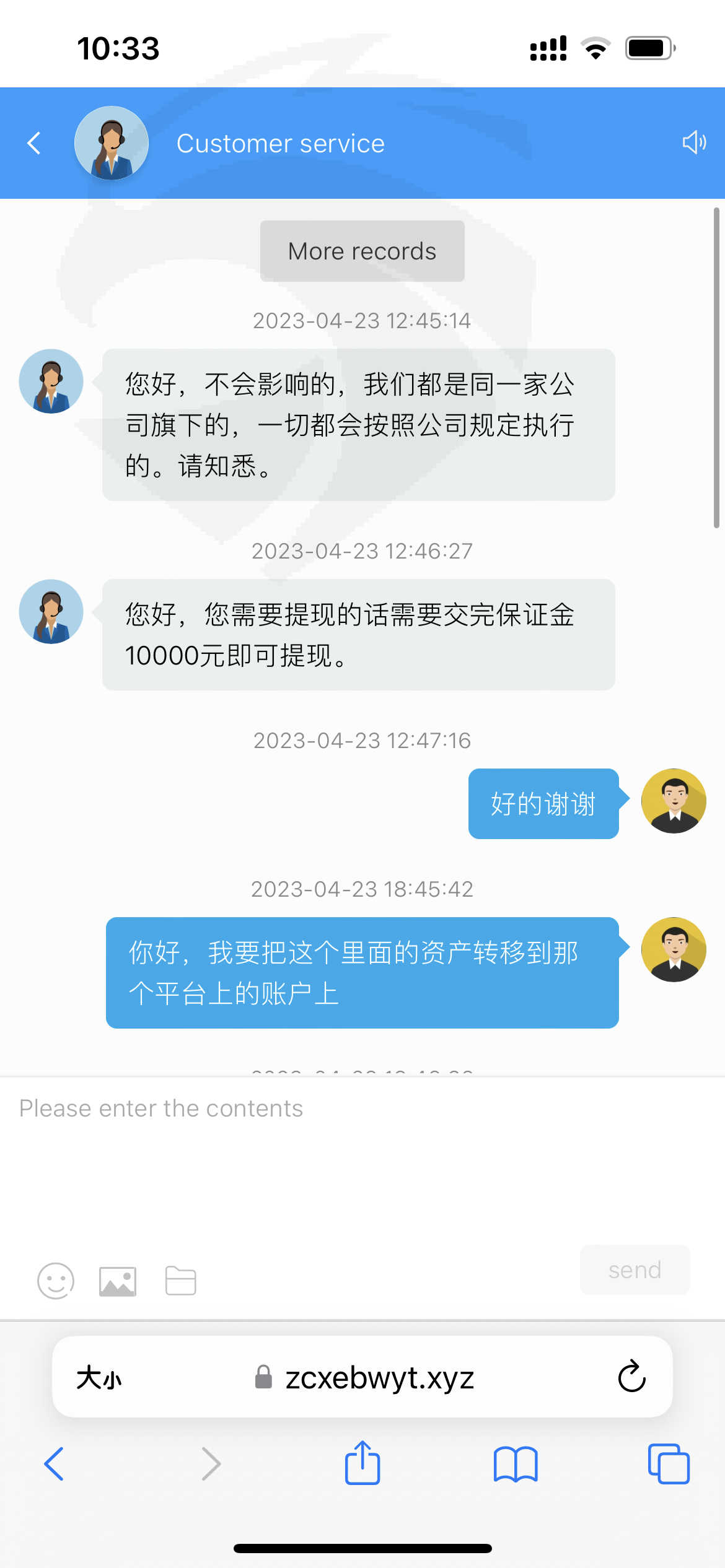Open Safari bookmarks
This screenshot has width=725, height=1568.
[x=516, y=1464]
